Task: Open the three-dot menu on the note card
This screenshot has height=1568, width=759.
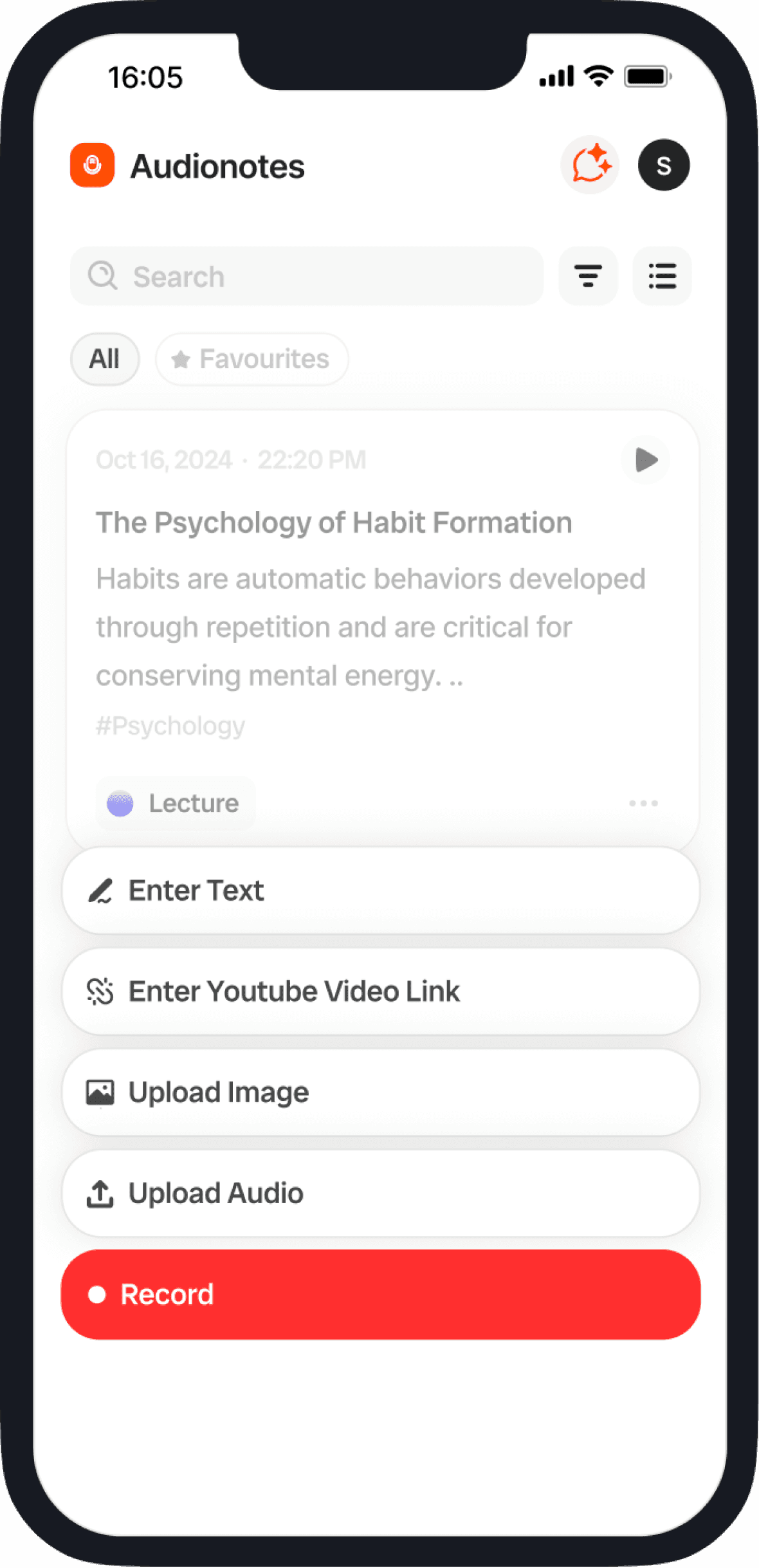Action: pyautogui.click(x=644, y=803)
